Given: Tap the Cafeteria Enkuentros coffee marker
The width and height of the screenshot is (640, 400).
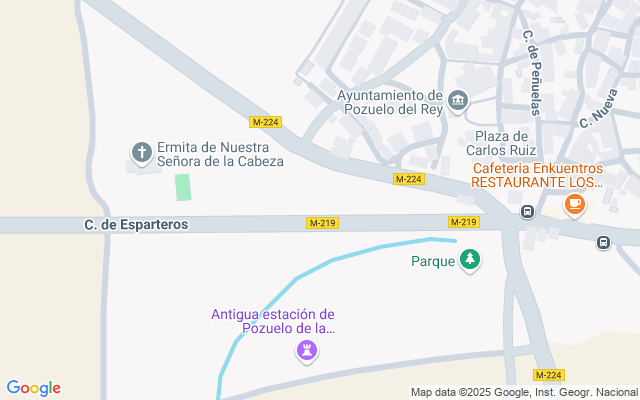Looking at the screenshot, I should pos(574,205).
